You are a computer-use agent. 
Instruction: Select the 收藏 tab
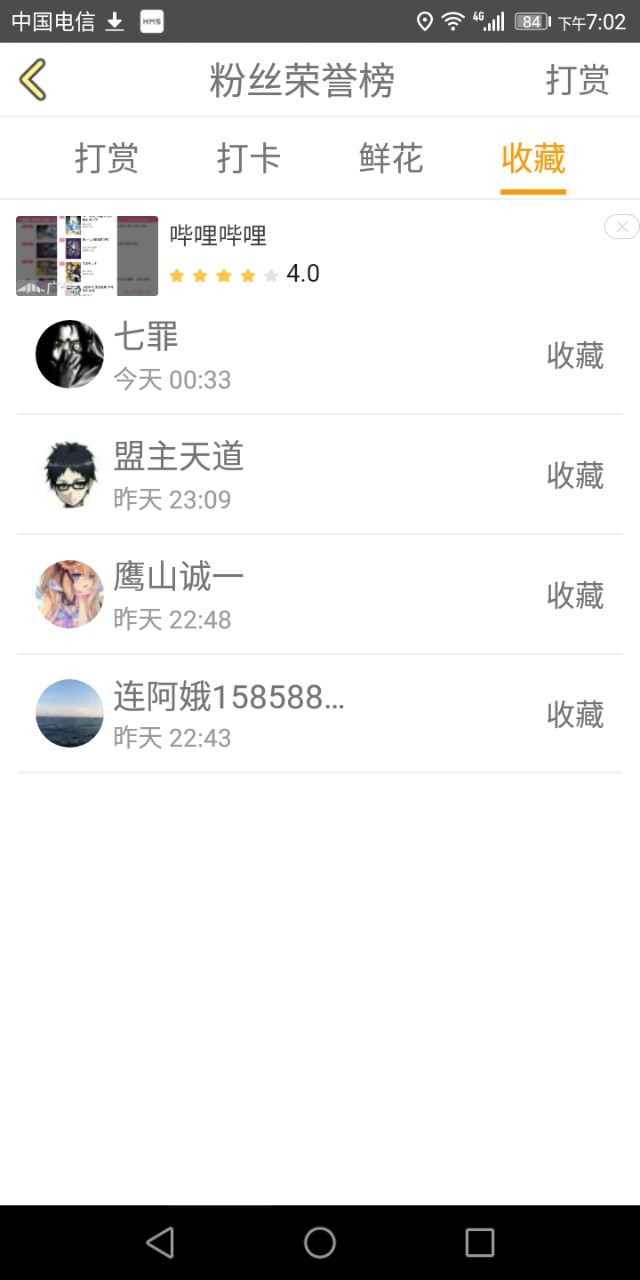tap(533, 158)
